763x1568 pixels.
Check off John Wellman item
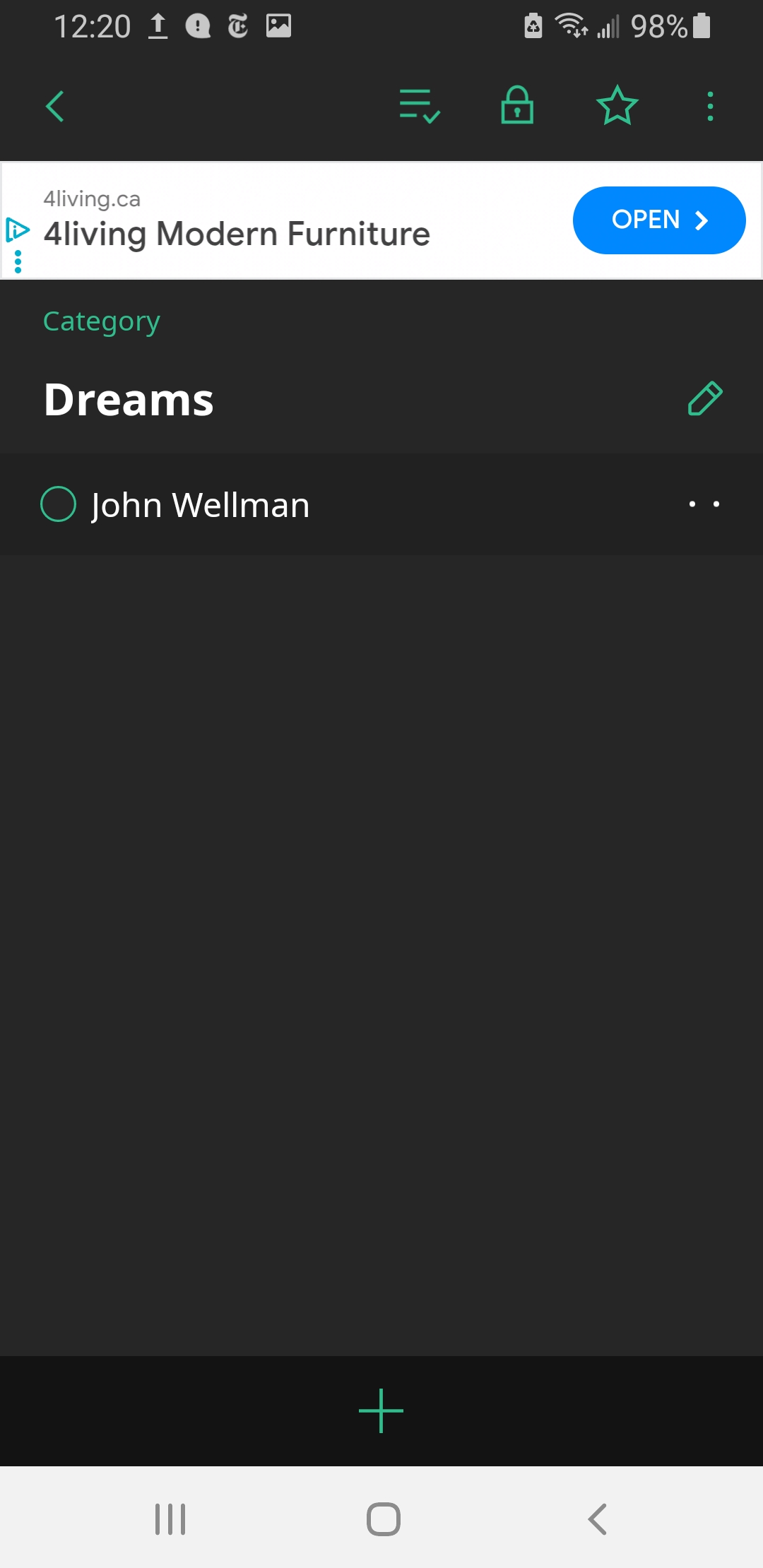59,504
